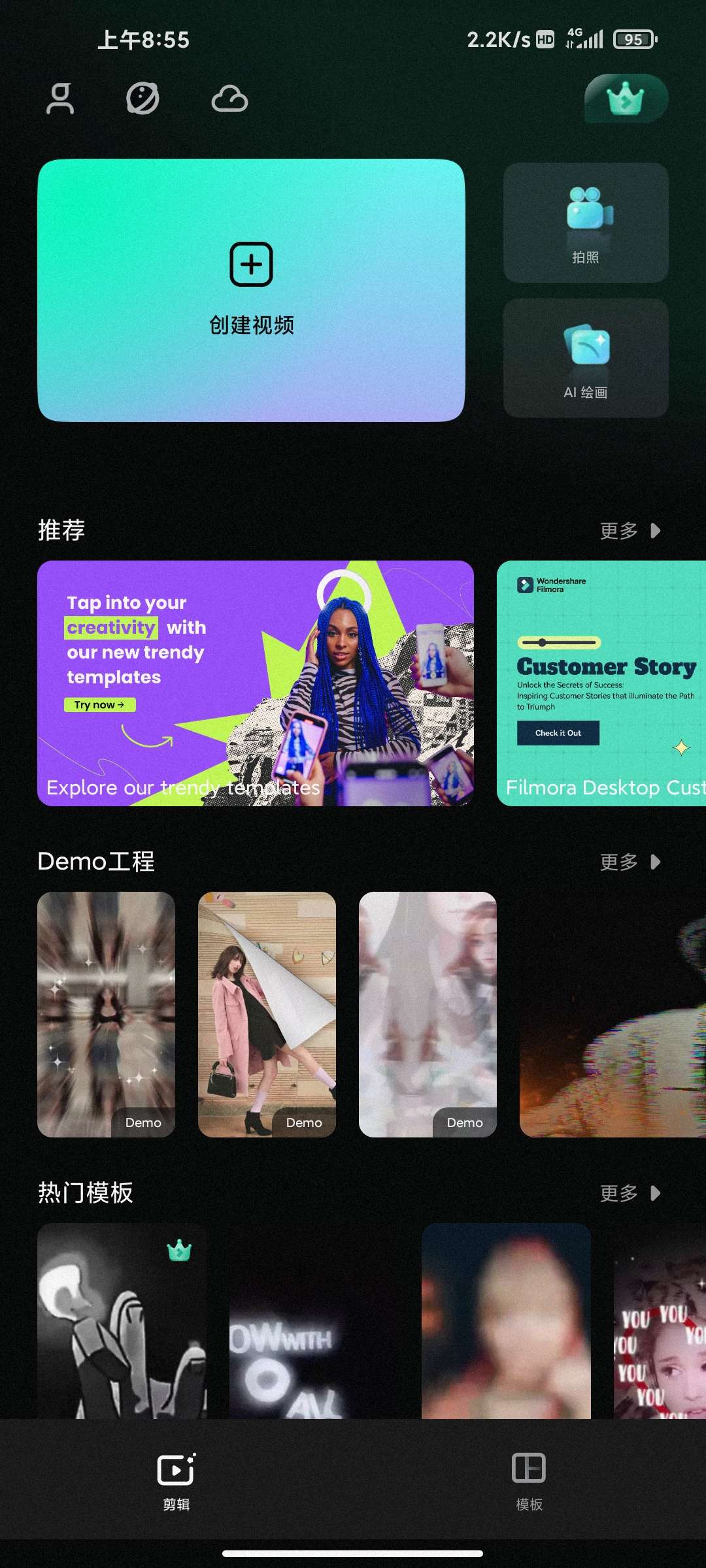This screenshot has height=1568, width=706.
Task: Tap the premium crown button
Action: [626, 99]
